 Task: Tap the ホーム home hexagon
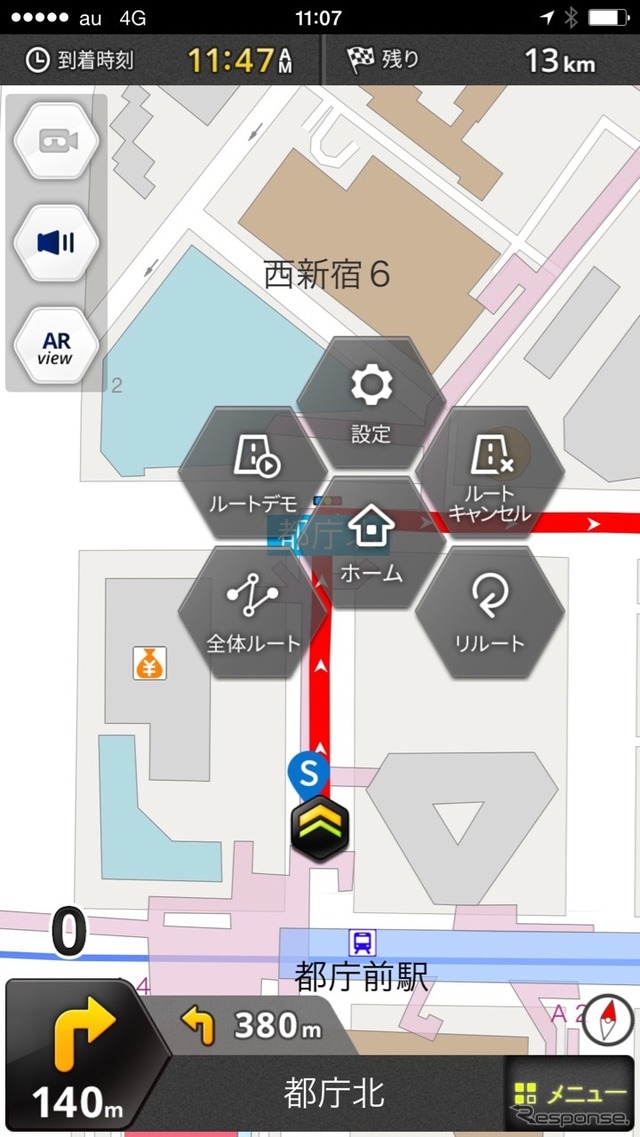tap(371, 543)
